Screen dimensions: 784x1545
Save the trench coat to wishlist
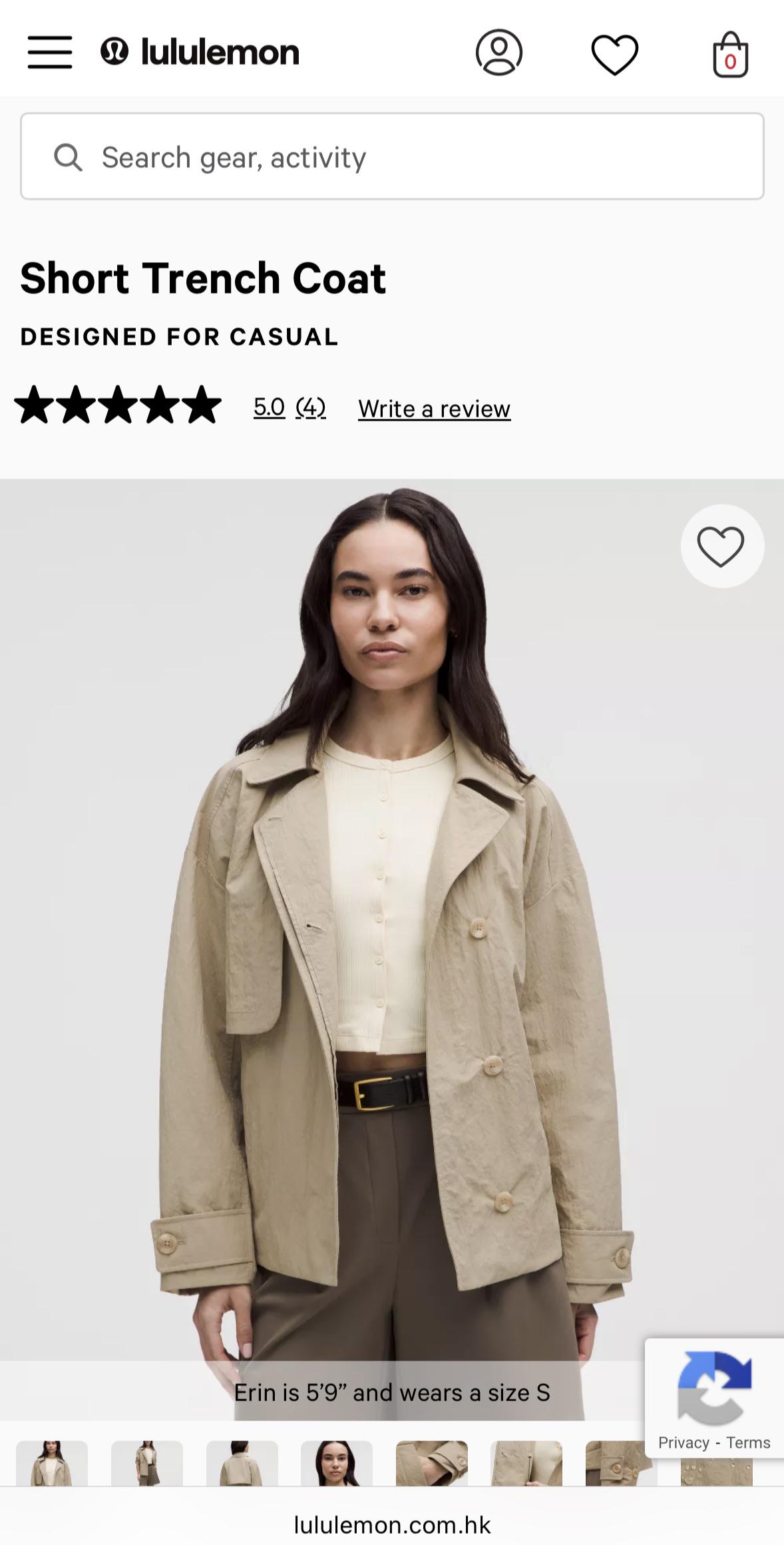tap(722, 547)
